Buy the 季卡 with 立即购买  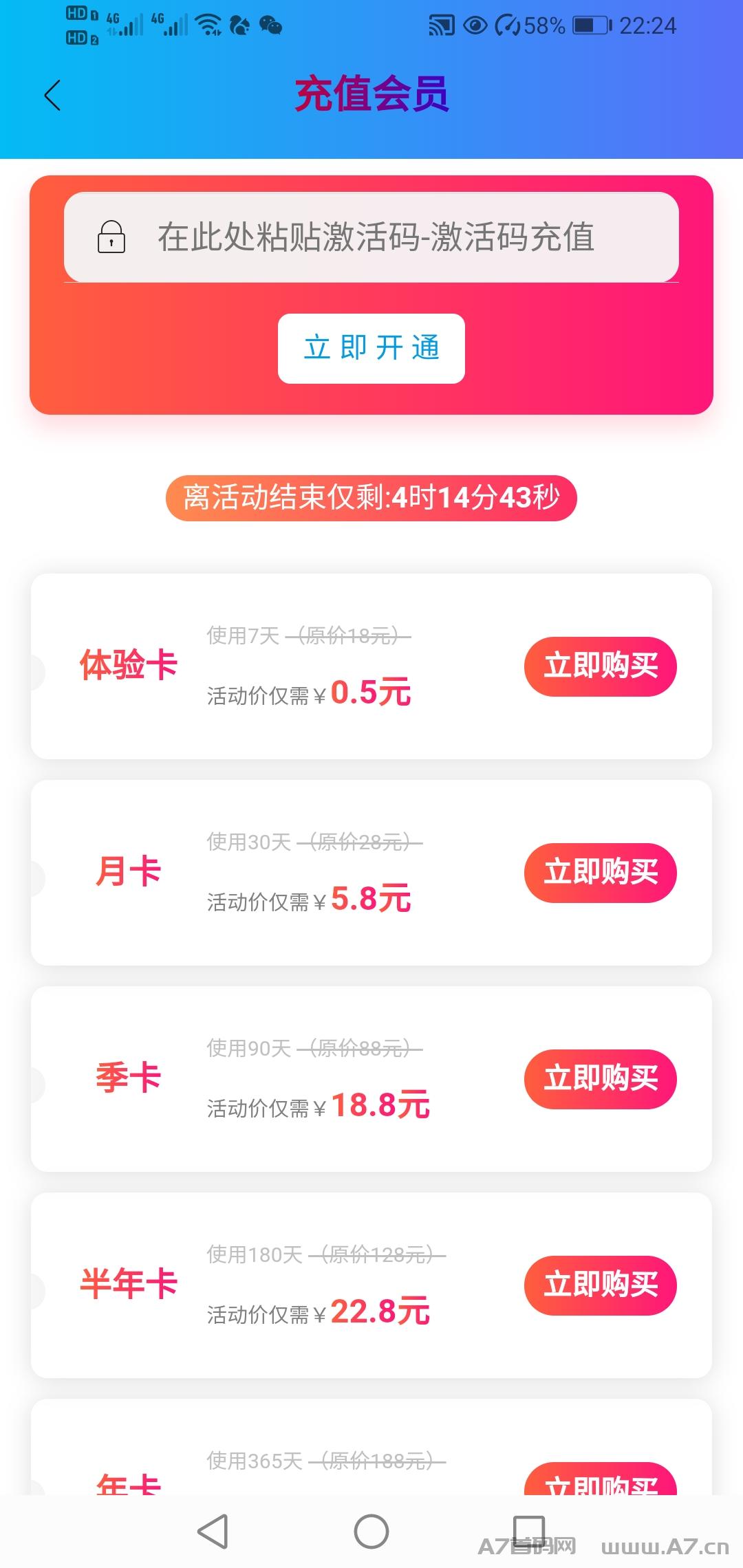[601, 1079]
